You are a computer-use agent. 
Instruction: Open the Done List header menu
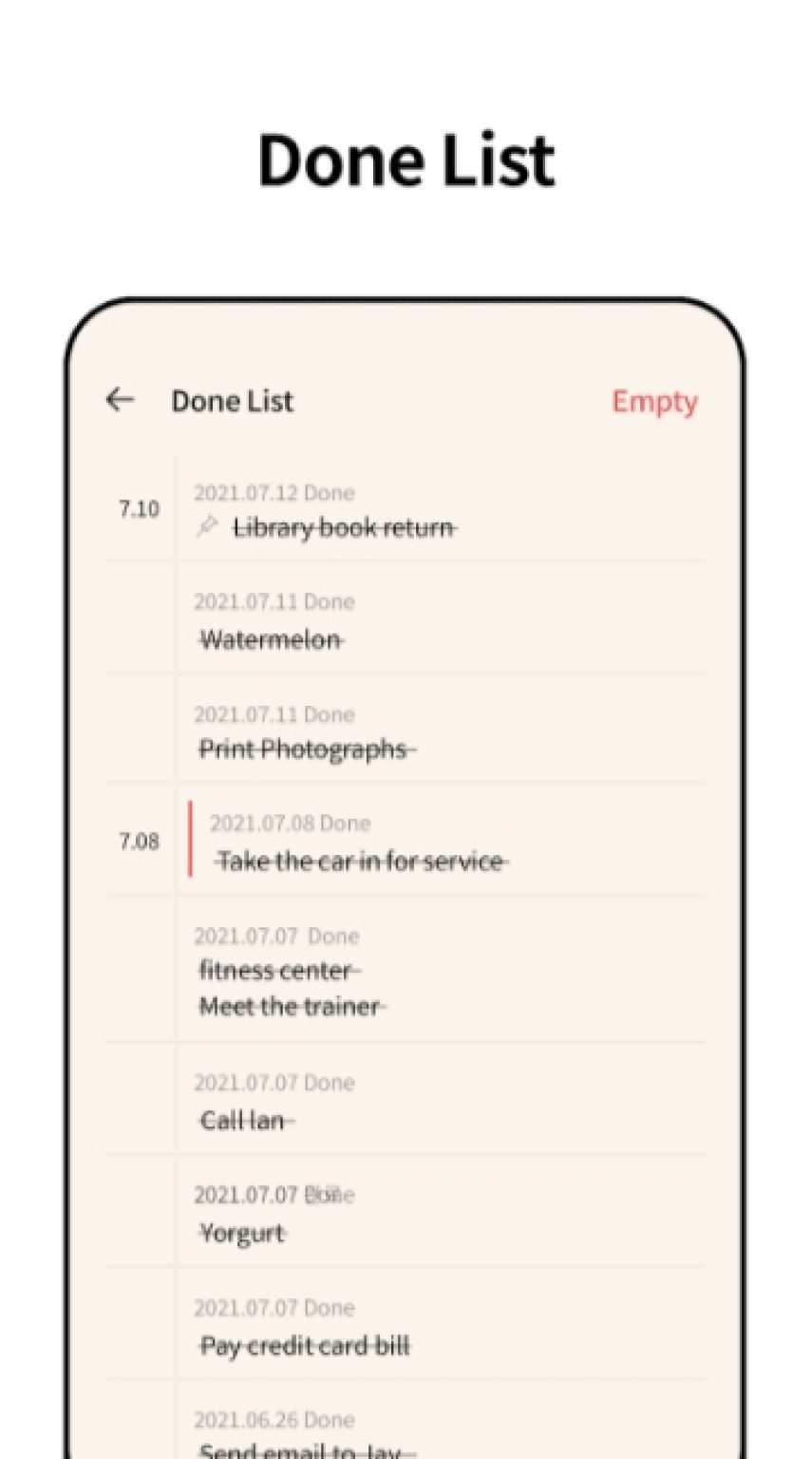click(654, 400)
